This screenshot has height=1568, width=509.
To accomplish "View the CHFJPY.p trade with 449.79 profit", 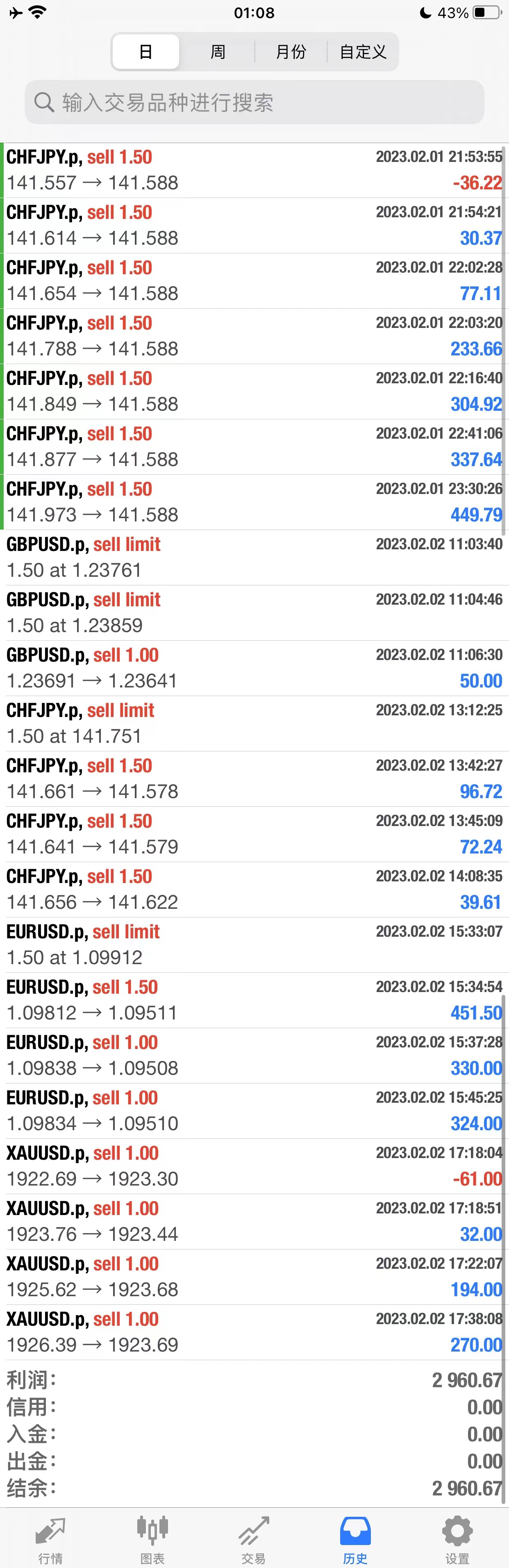I will (254, 502).
